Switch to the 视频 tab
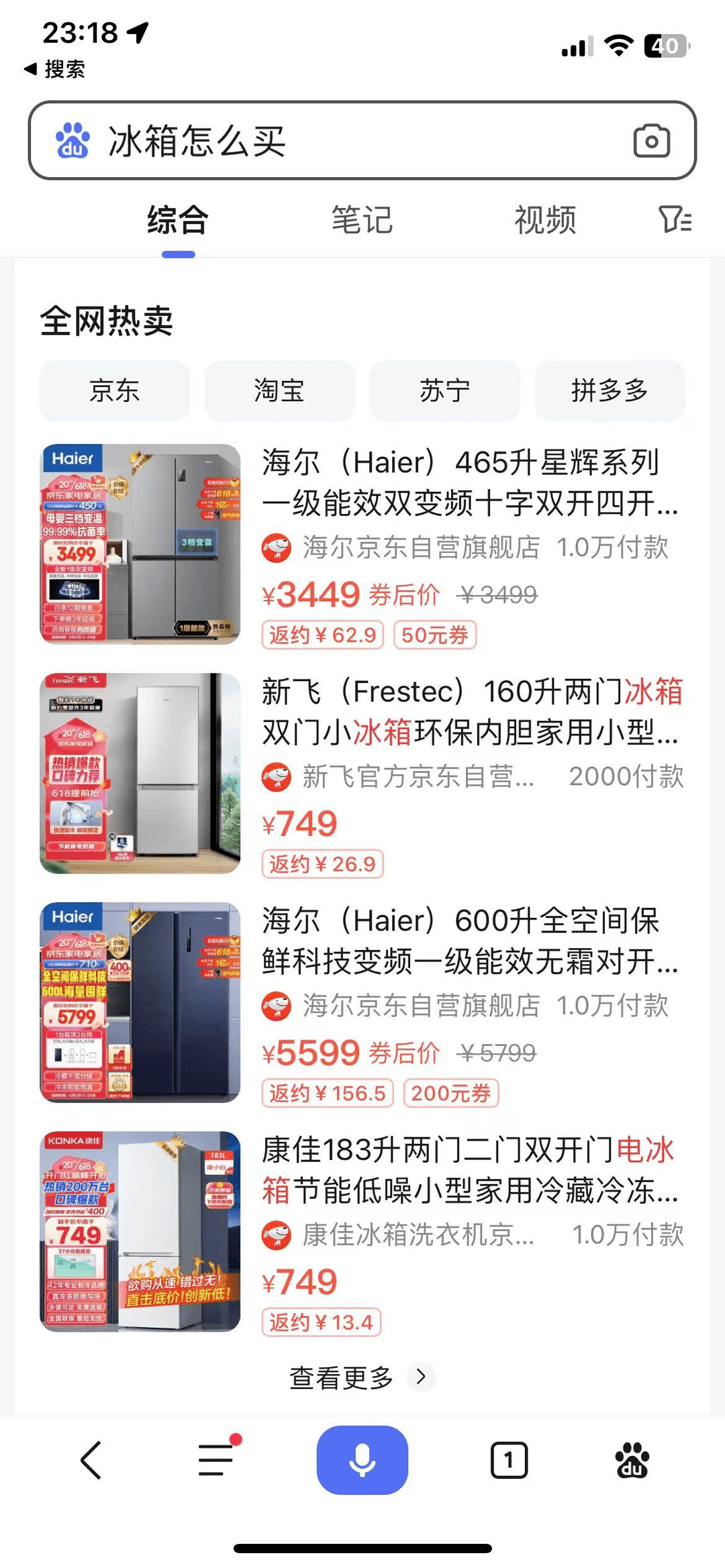Viewport: 725px width, 1568px height. coord(545,220)
